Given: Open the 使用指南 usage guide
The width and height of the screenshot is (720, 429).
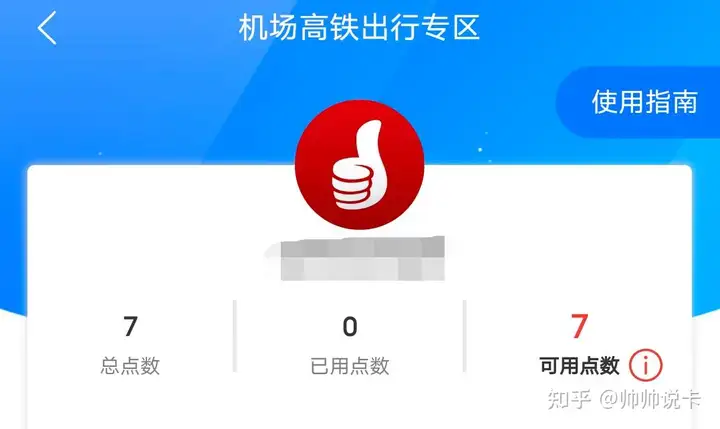Looking at the screenshot, I should tap(643, 103).
